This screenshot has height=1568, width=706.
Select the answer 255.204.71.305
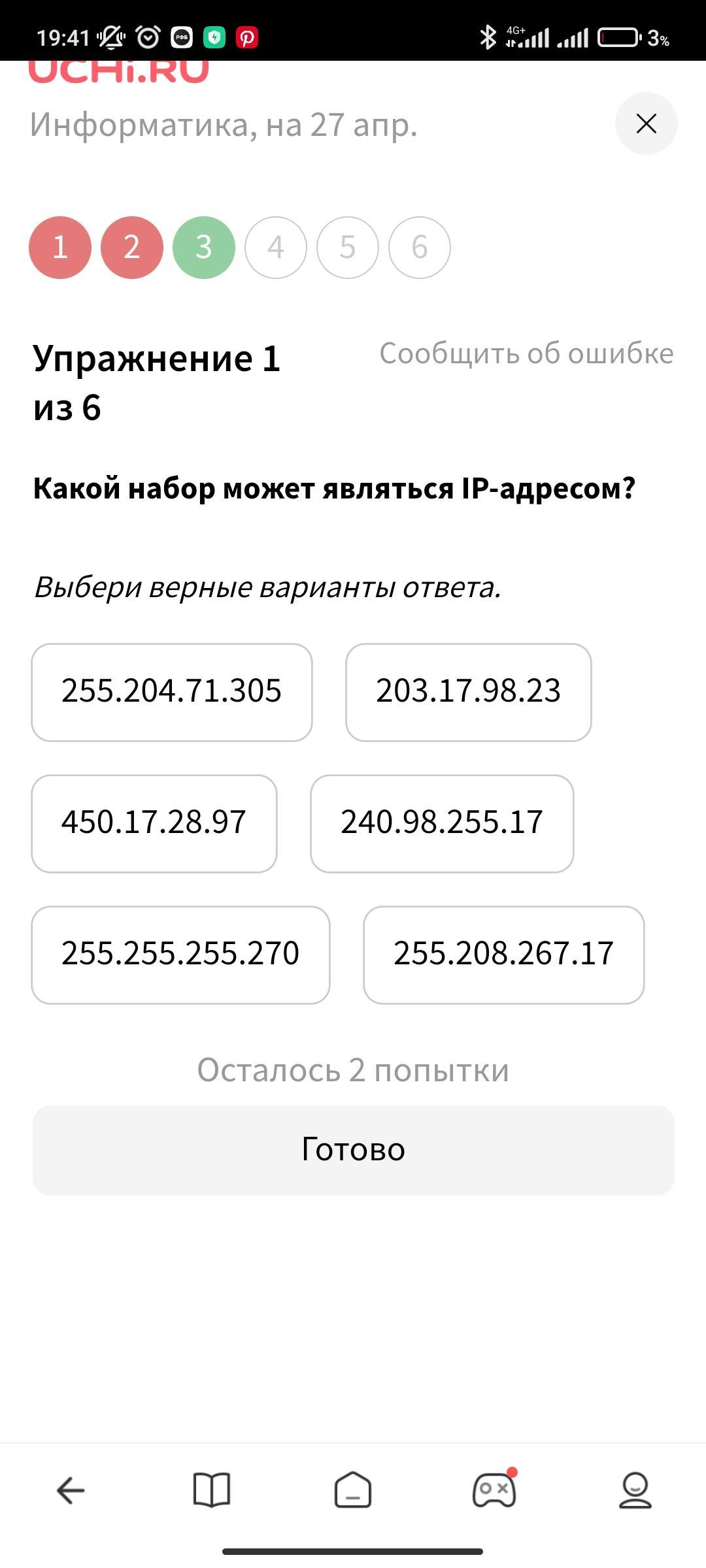point(172,693)
